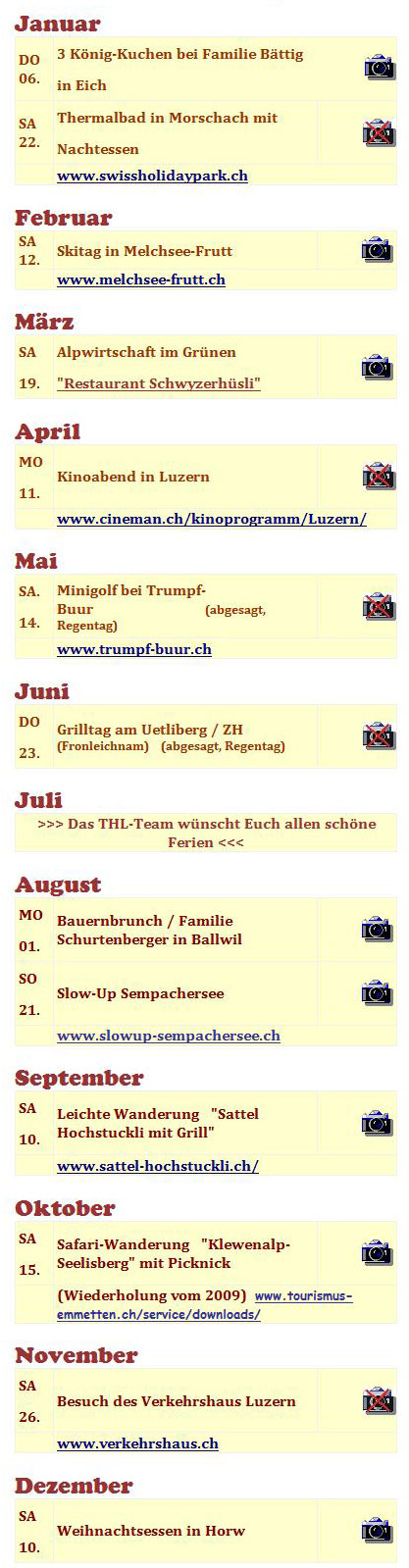Visit the www.trumpf-buur.ch link
This screenshot has height=1568, width=409.
point(134,649)
